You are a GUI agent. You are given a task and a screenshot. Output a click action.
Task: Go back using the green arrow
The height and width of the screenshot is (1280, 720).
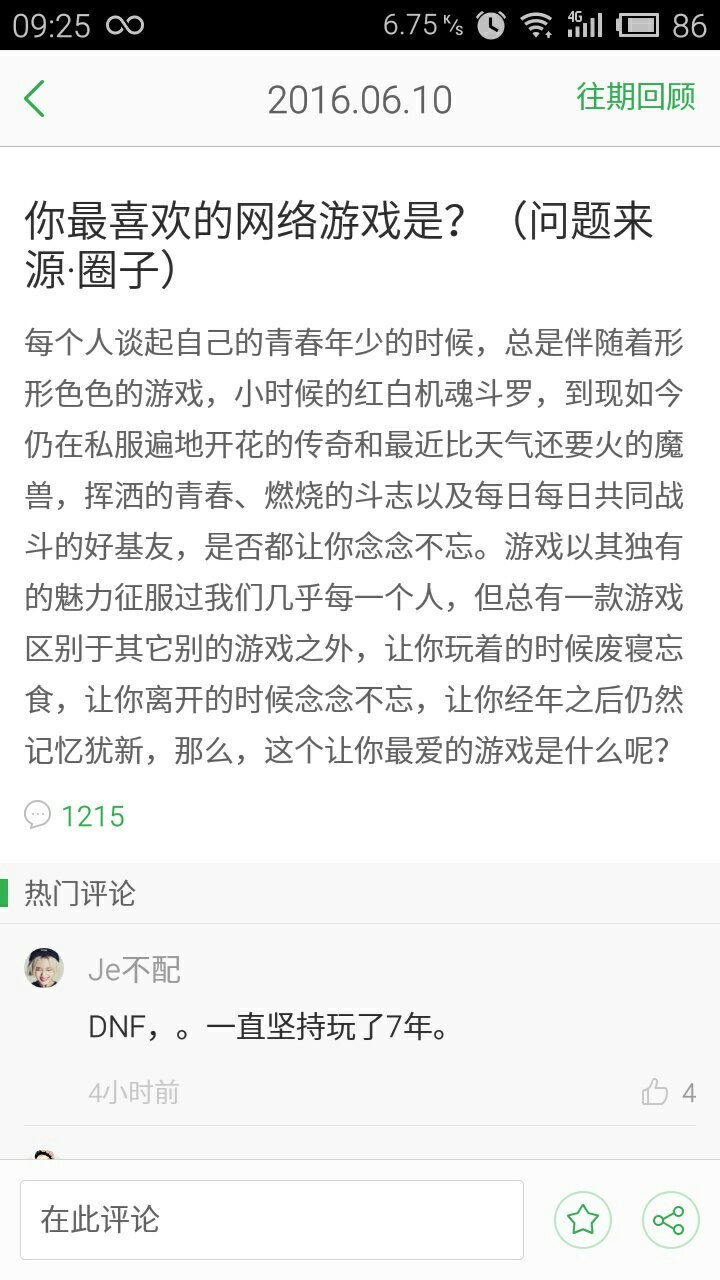tap(35, 99)
